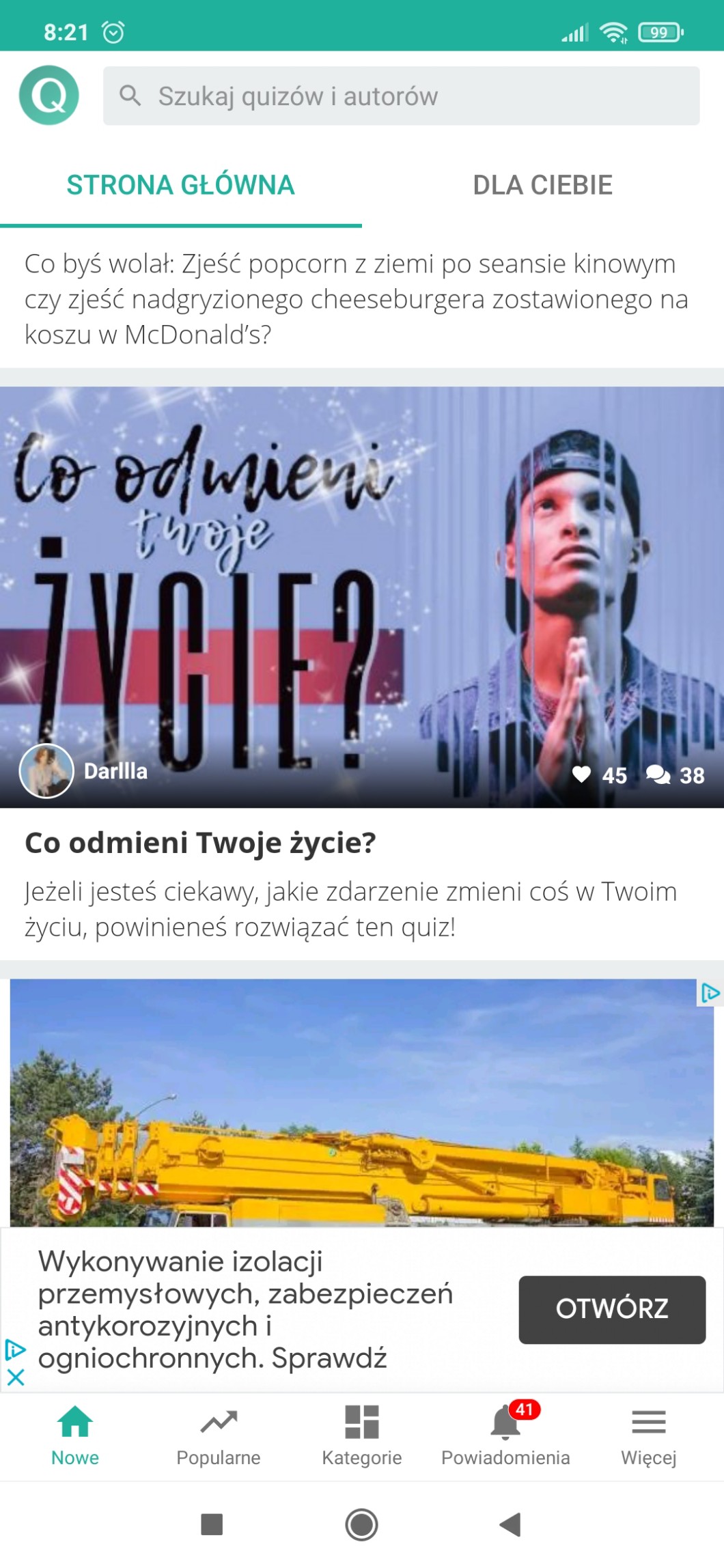Select the Strona Główna tab

tap(180, 185)
